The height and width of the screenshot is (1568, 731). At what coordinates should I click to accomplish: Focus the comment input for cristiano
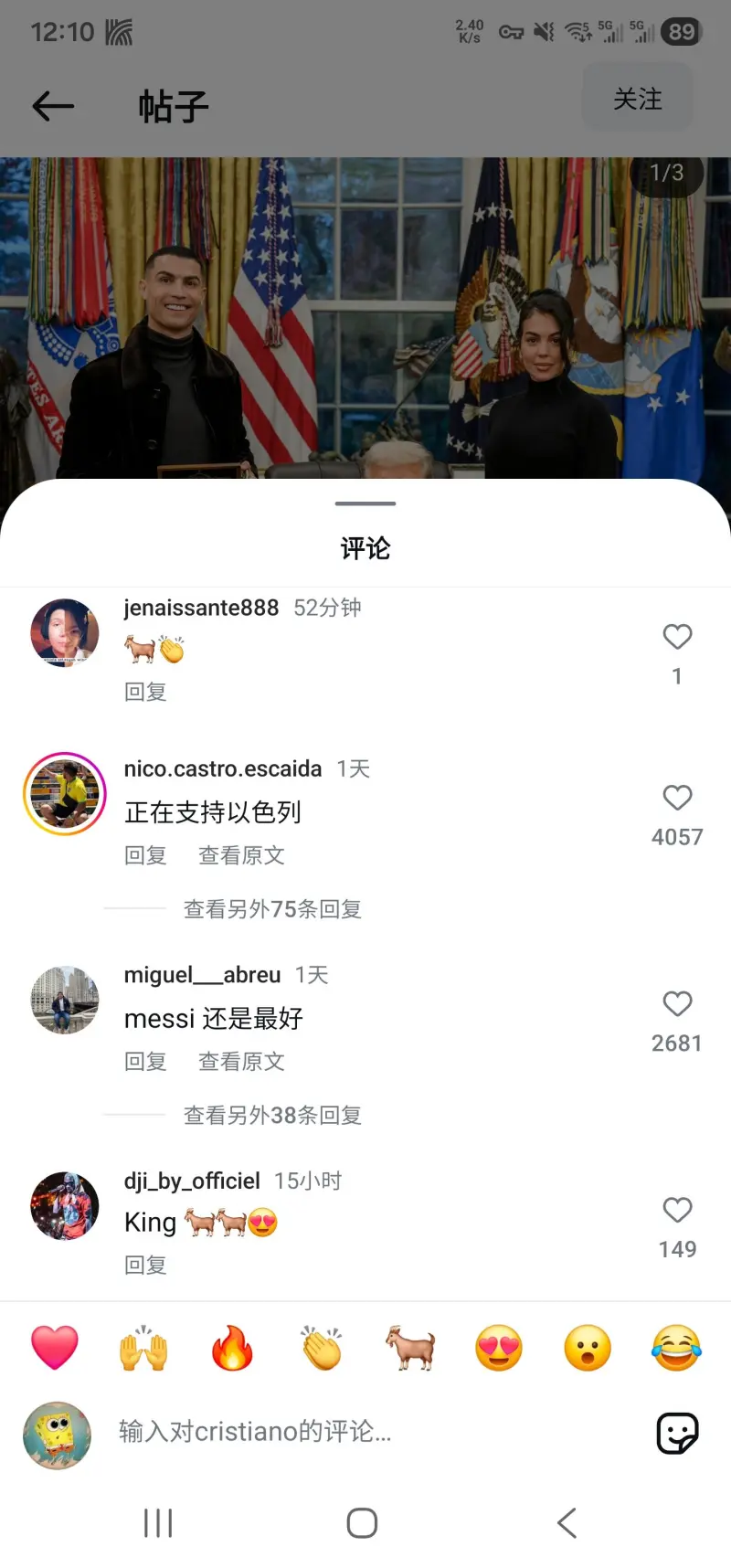coord(365,1431)
